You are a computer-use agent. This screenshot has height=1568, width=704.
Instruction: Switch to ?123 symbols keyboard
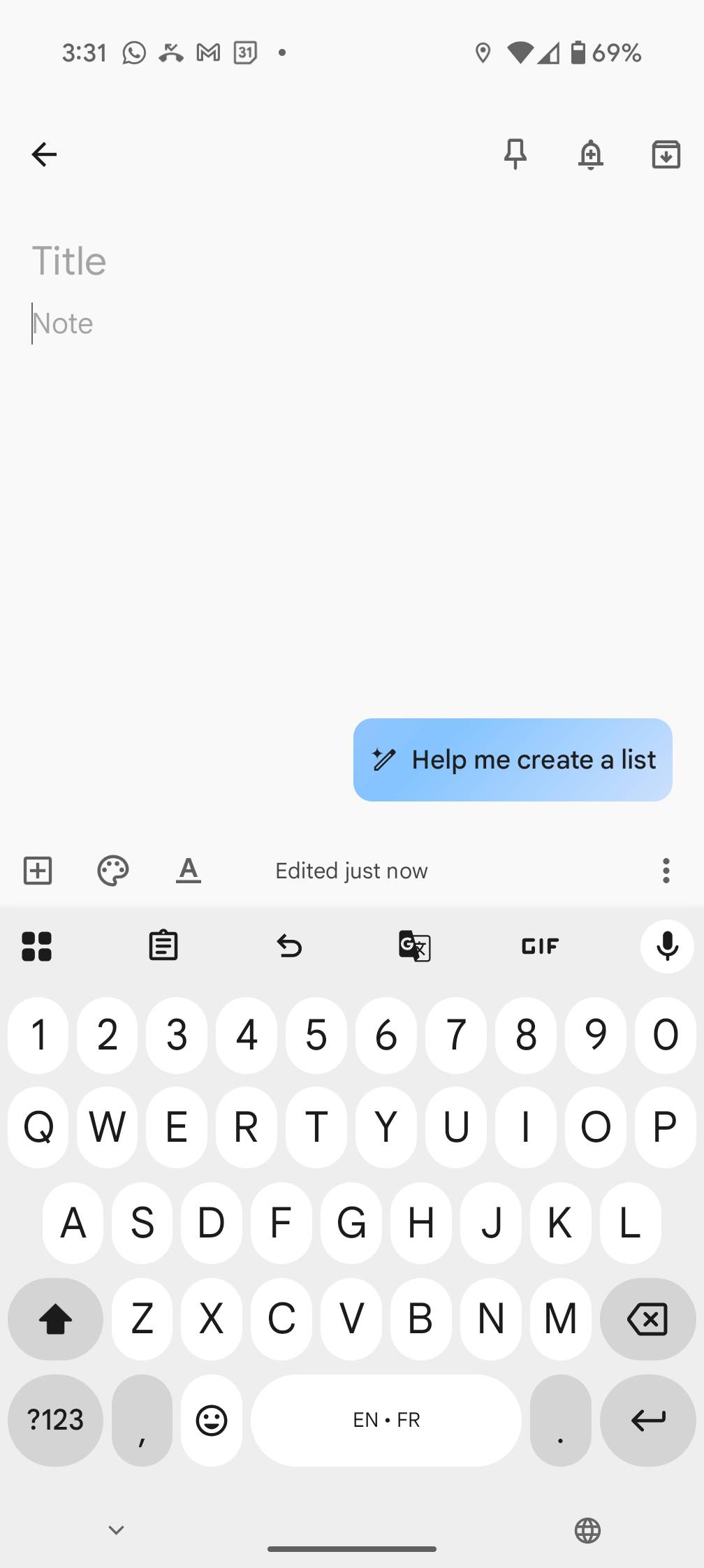55,1420
